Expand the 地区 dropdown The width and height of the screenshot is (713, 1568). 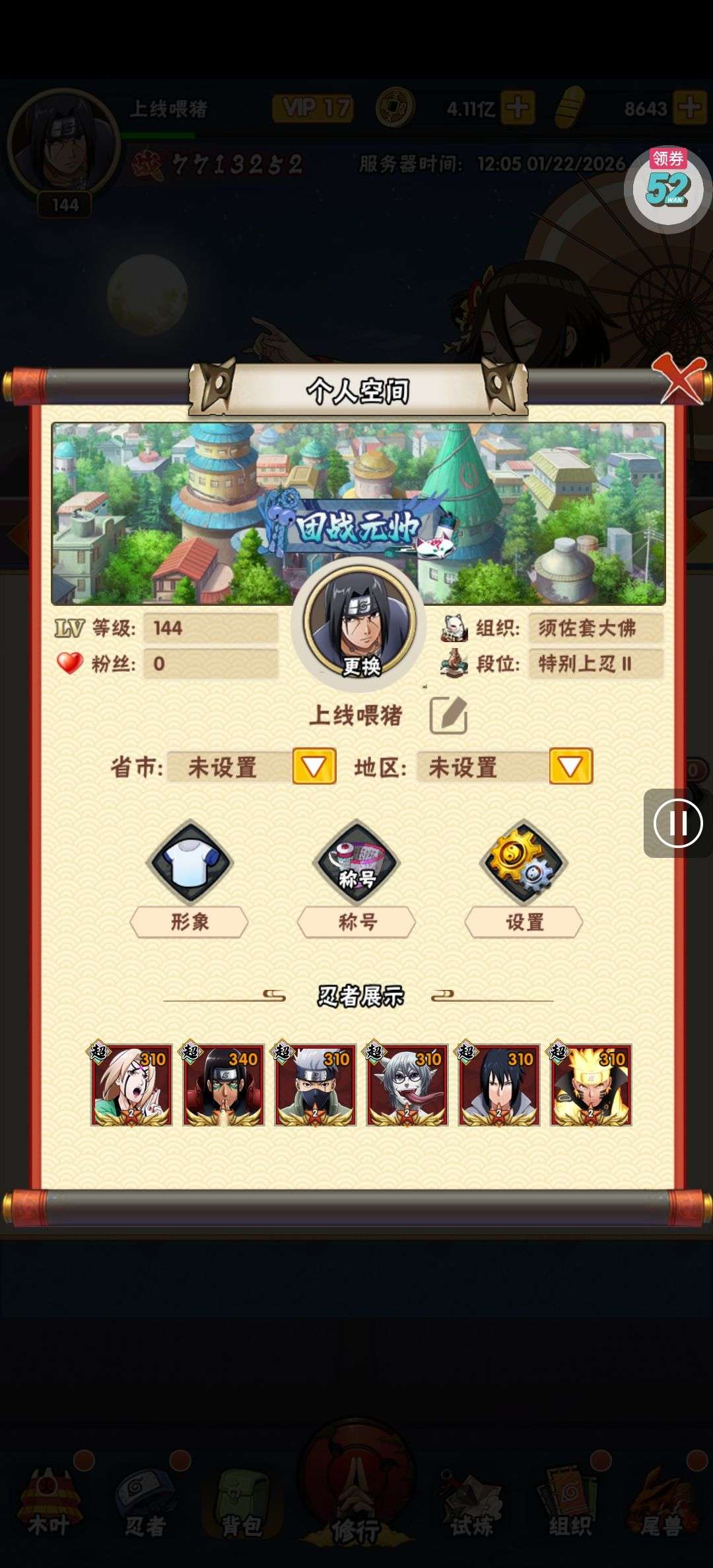570,766
